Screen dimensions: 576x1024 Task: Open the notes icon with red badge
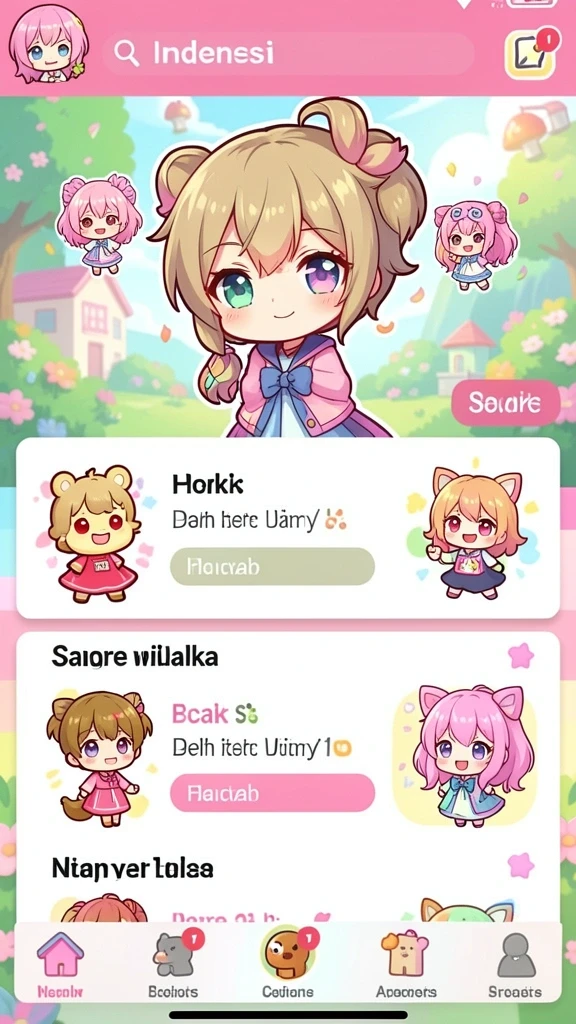530,54
